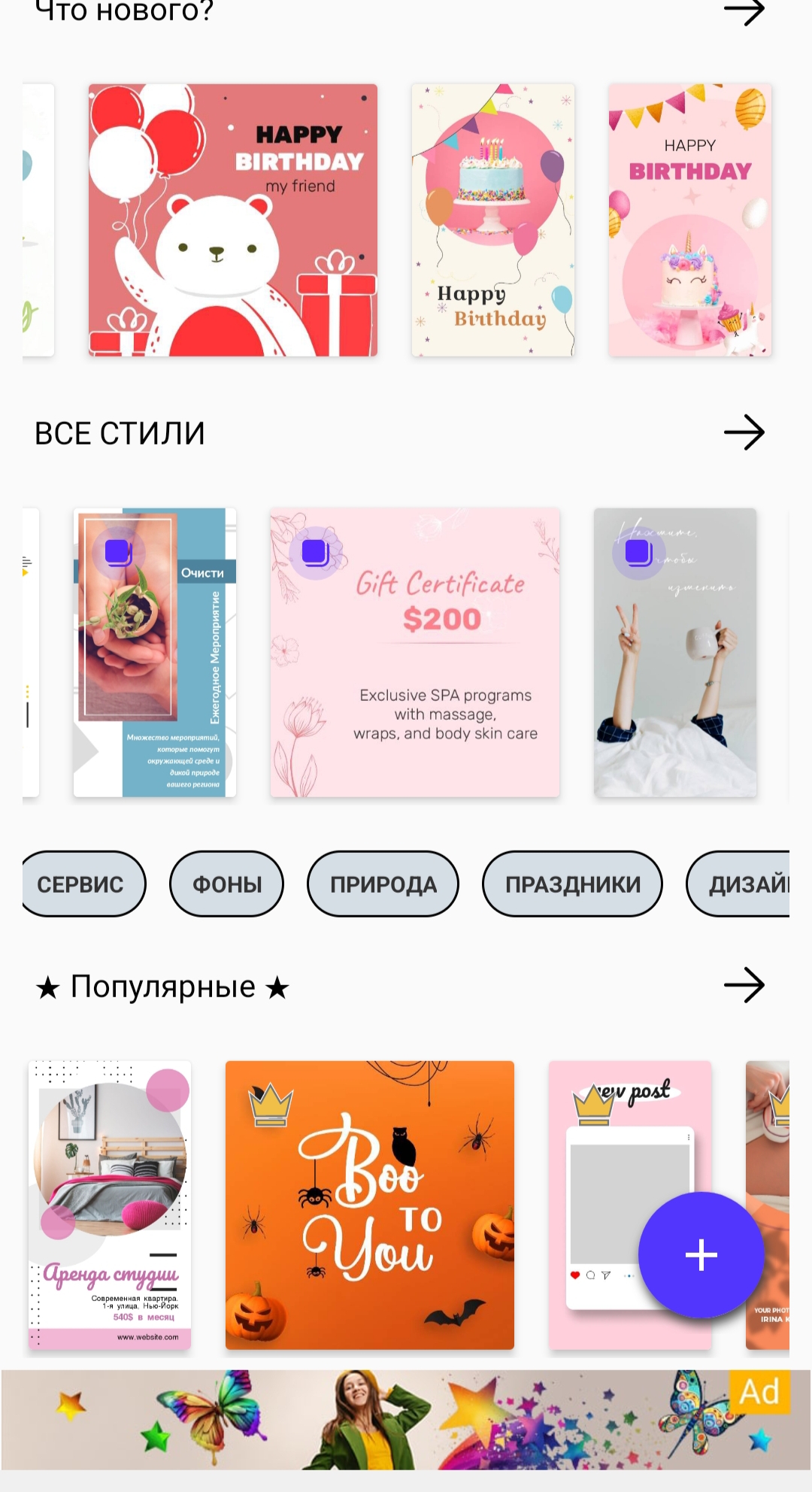Open the unicorn cake Happy Birthday template
Image resolution: width=812 pixels, height=1492 pixels.
[690, 220]
